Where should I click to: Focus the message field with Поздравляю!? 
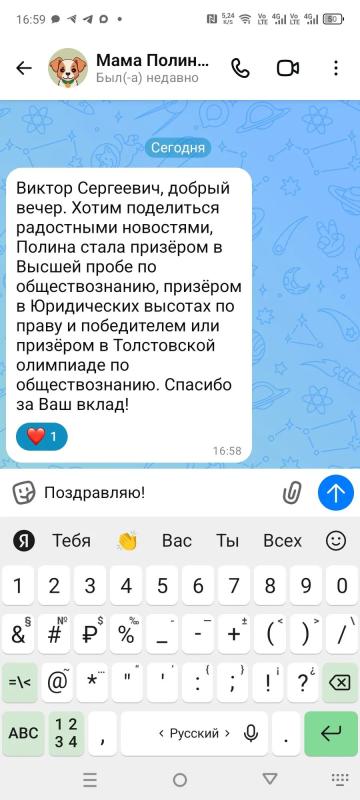click(158, 493)
